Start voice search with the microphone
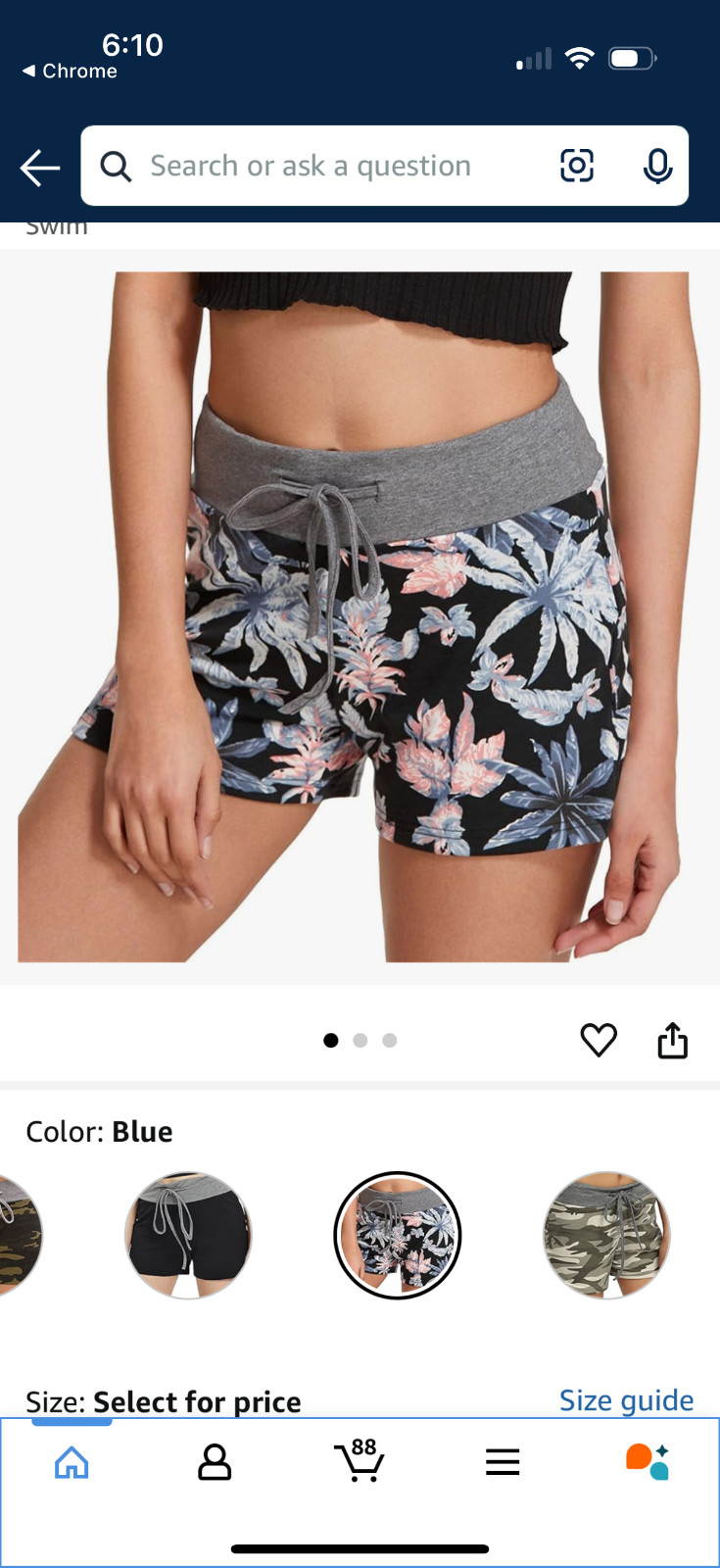Image resolution: width=720 pixels, height=1568 pixels. pos(657,166)
